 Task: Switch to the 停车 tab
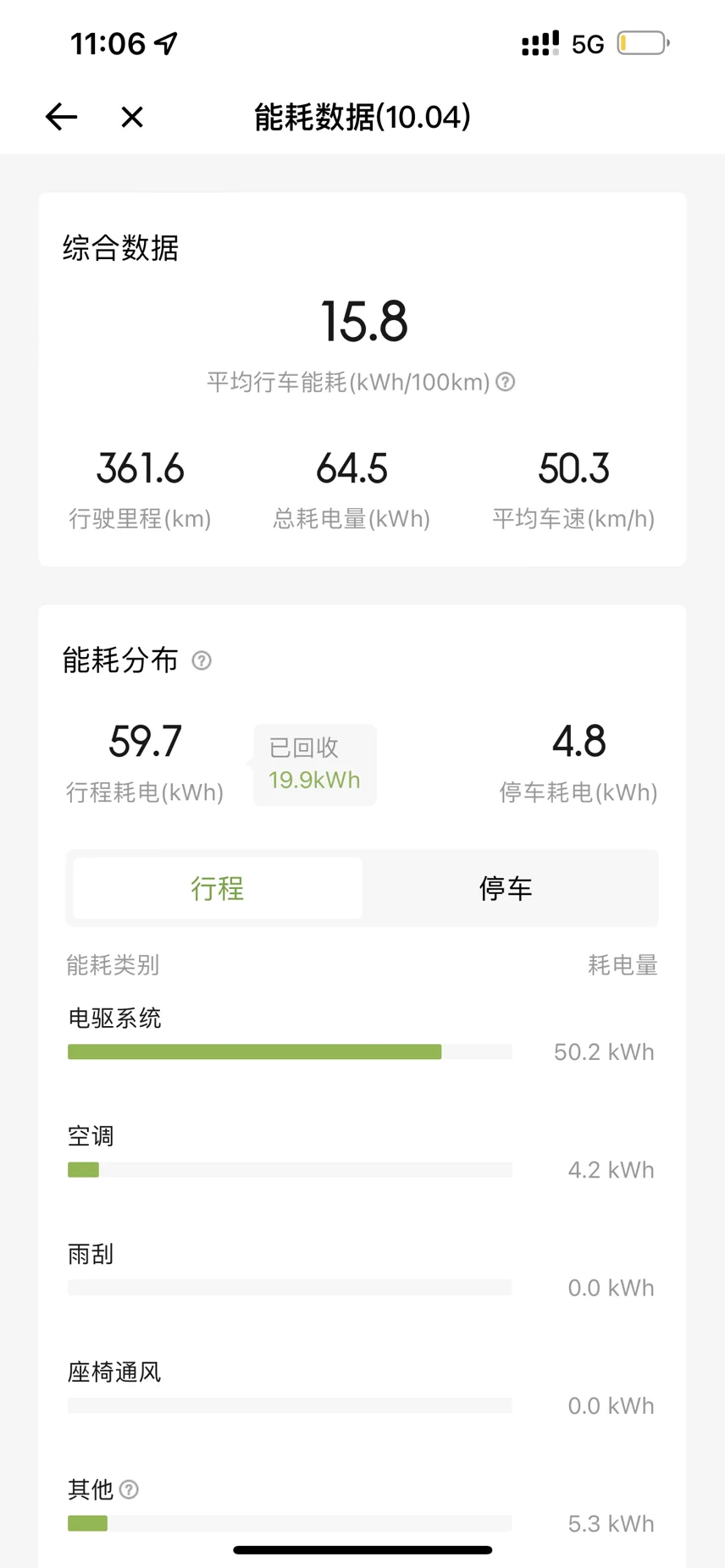506,888
